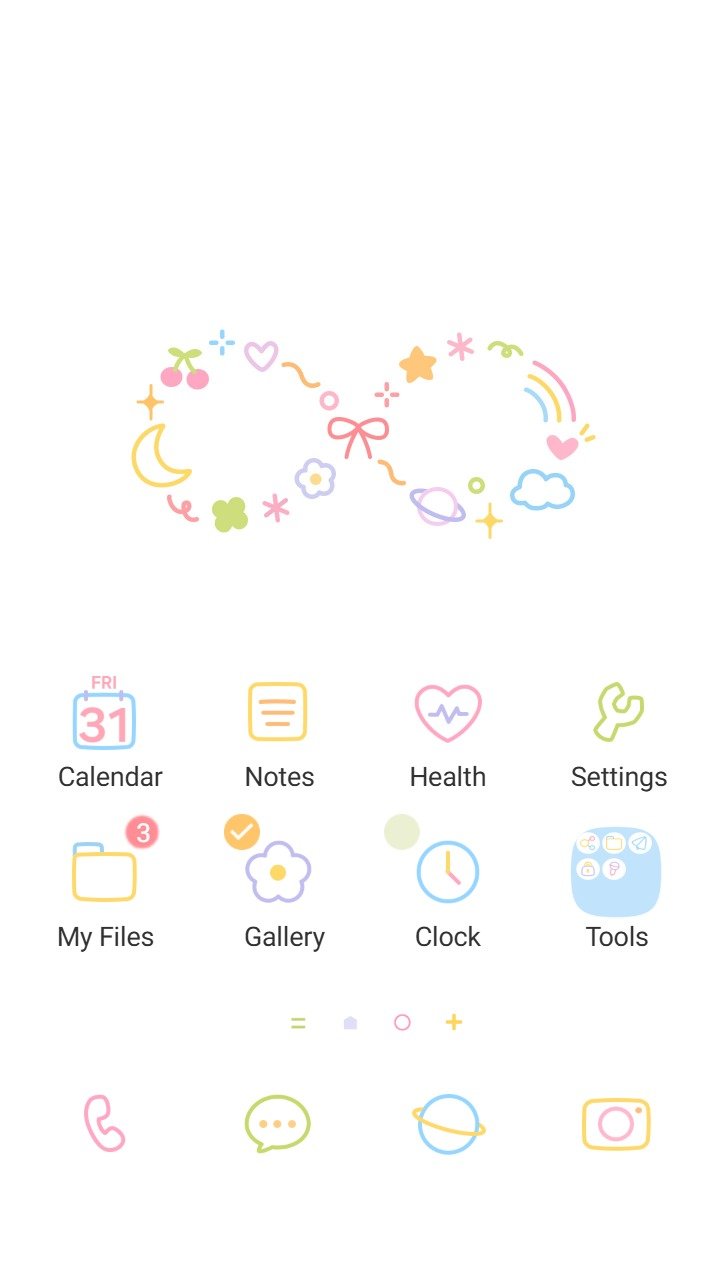Screen dimensions: 720x1280
Task: Open the Phone dialer from the dock
Action: 104,1123
